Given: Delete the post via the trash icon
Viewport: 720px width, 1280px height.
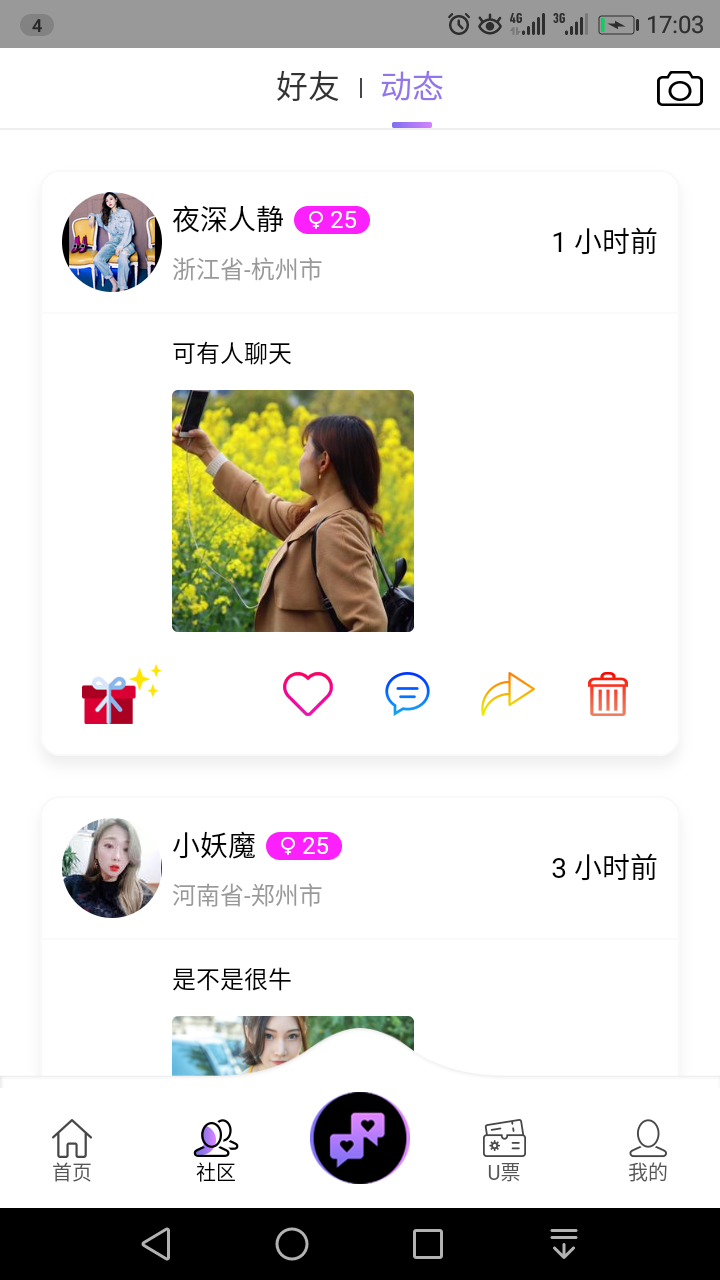Looking at the screenshot, I should point(607,691).
